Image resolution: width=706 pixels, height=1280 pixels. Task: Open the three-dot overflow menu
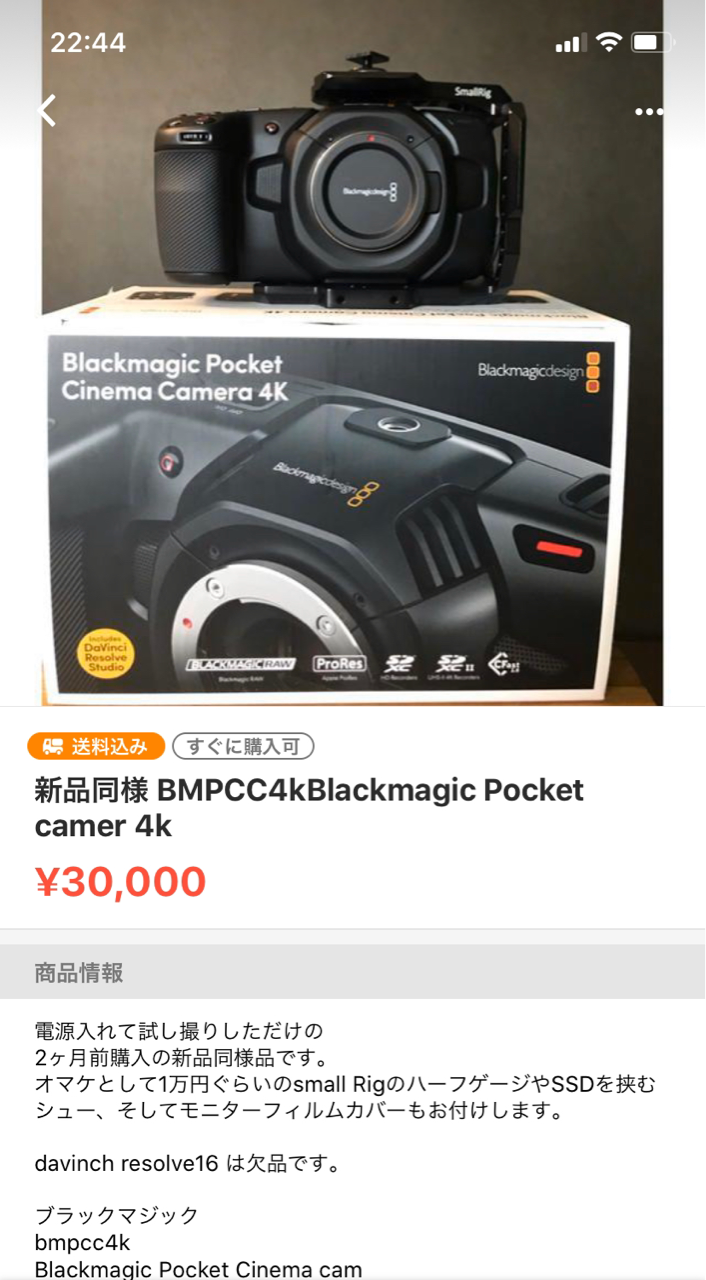(649, 112)
